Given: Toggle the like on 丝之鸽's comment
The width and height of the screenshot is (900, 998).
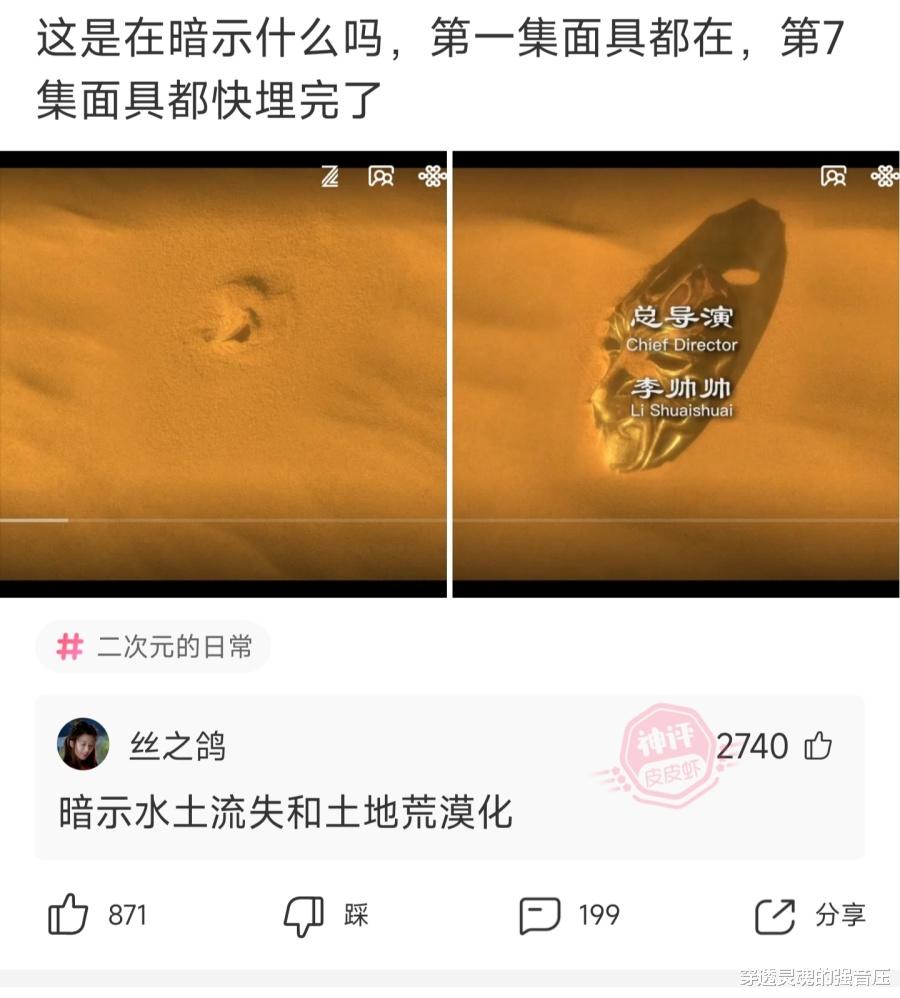Looking at the screenshot, I should pos(820,746).
